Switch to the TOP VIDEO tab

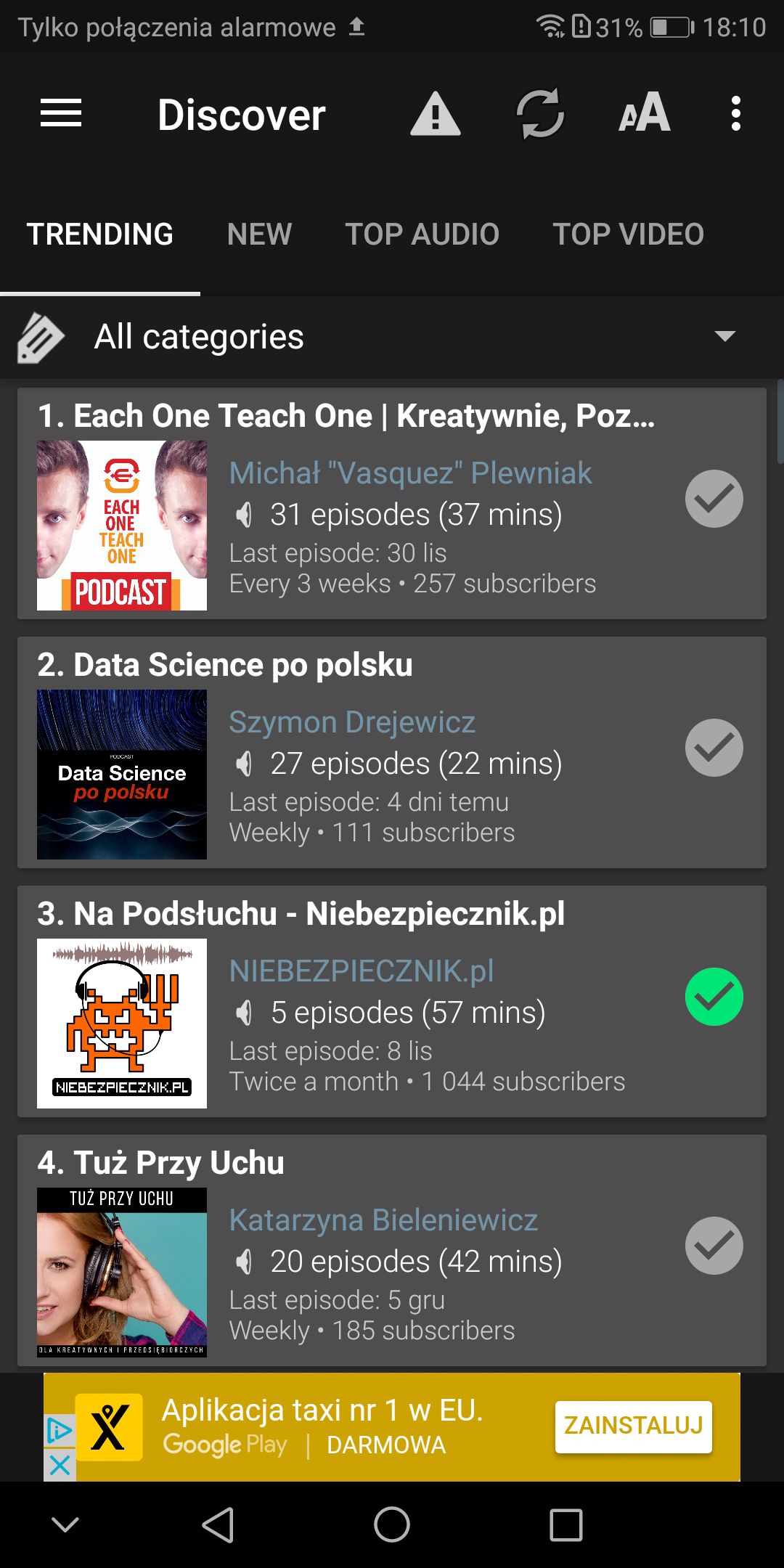tap(629, 234)
